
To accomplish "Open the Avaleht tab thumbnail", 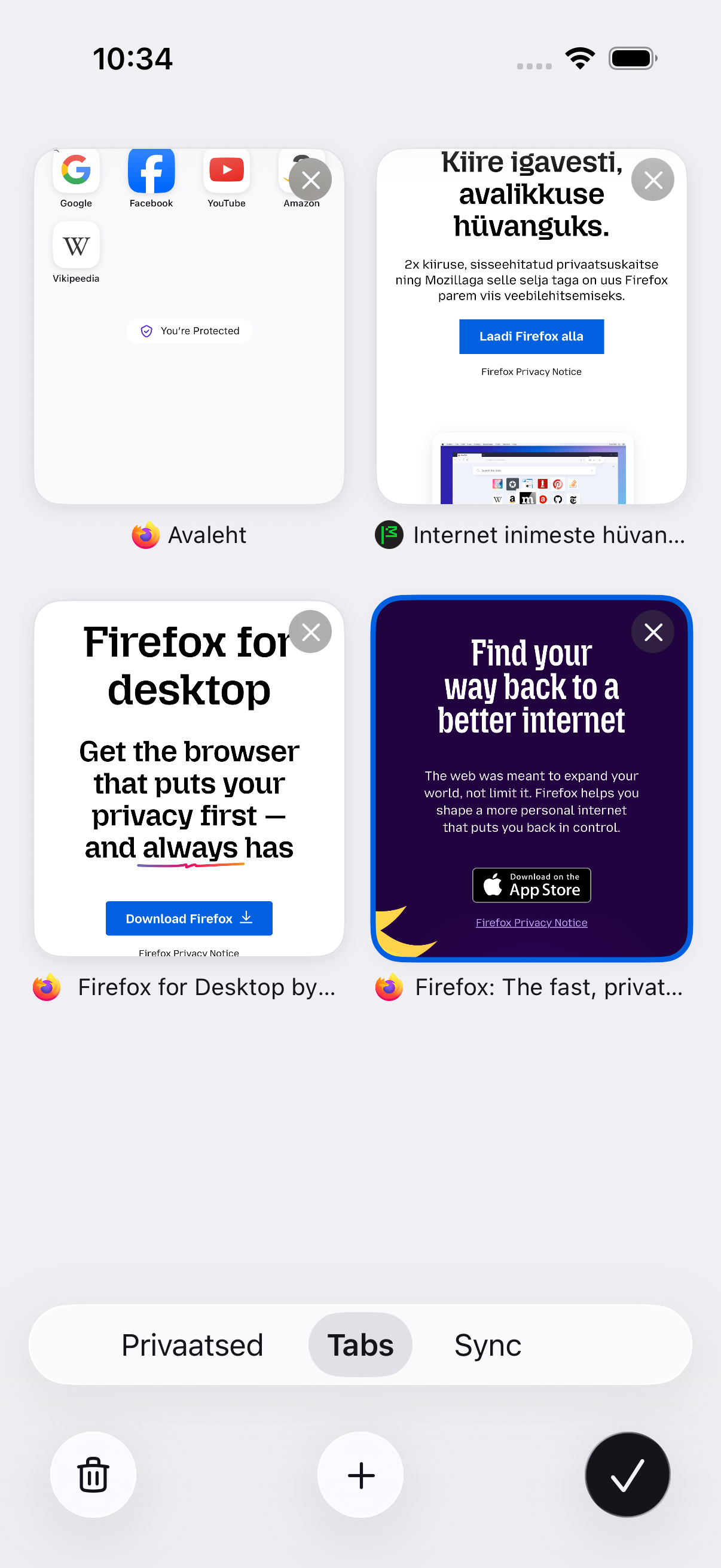I will [x=190, y=327].
